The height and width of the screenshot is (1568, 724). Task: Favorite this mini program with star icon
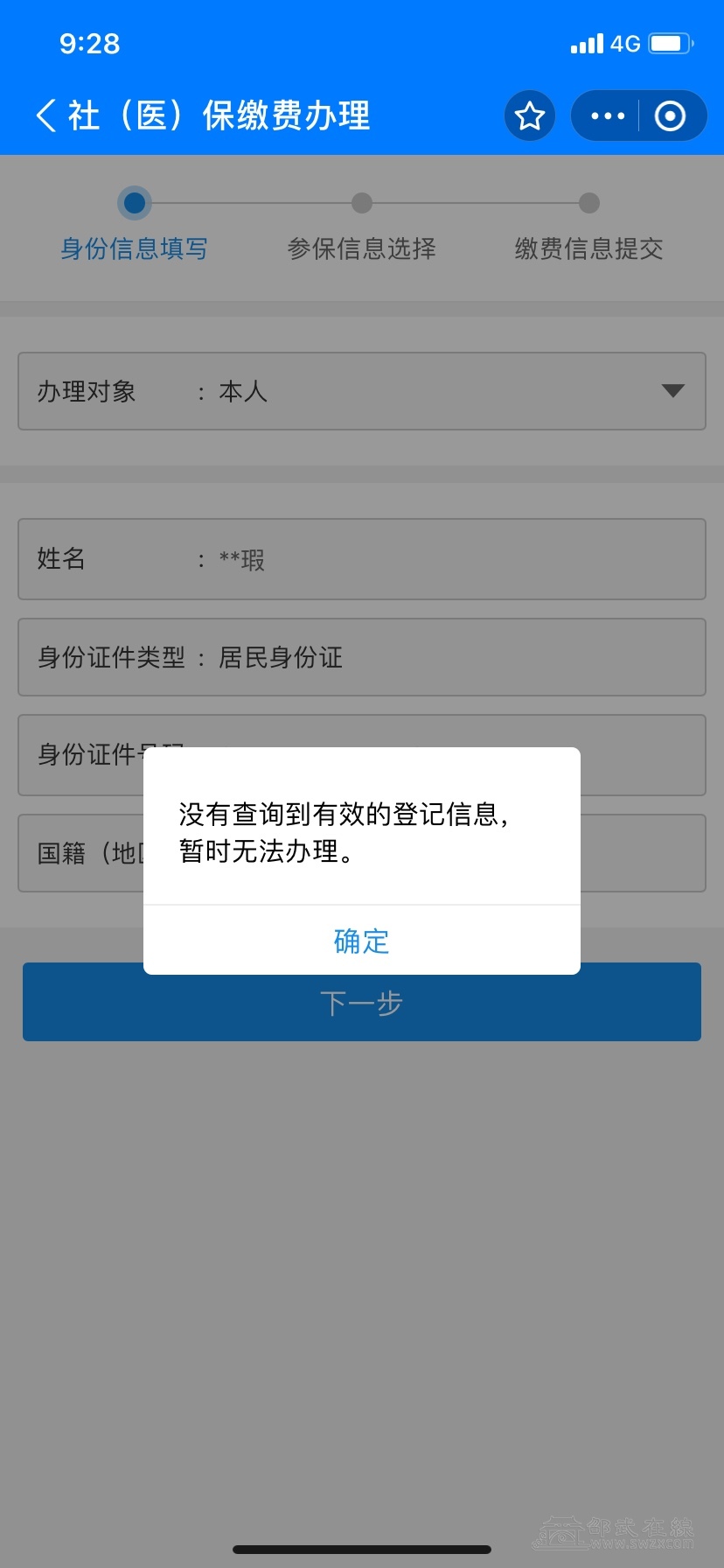pos(530,115)
